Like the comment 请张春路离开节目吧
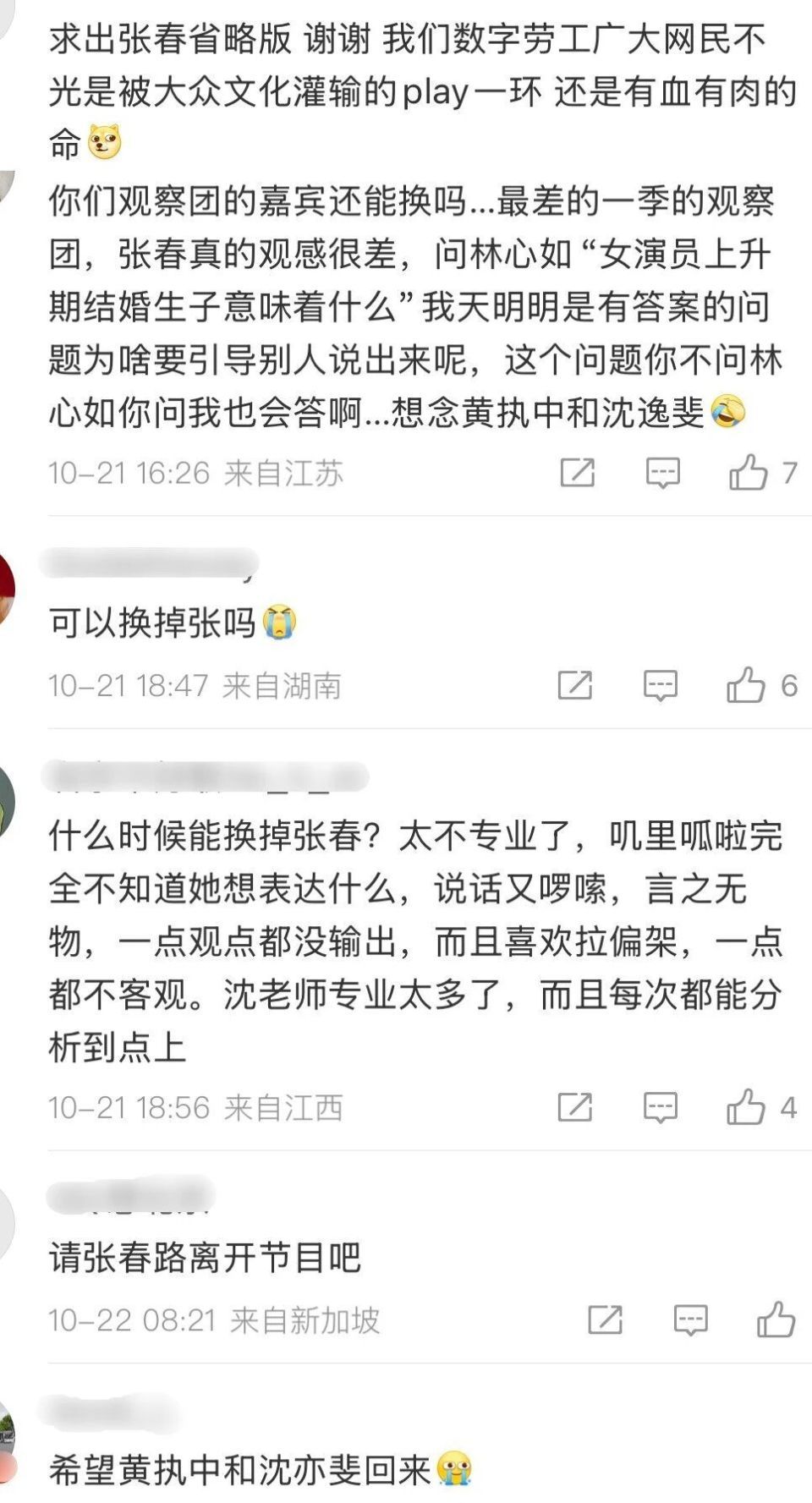The image size is (812, 1503). click(x=776, y=1319)
